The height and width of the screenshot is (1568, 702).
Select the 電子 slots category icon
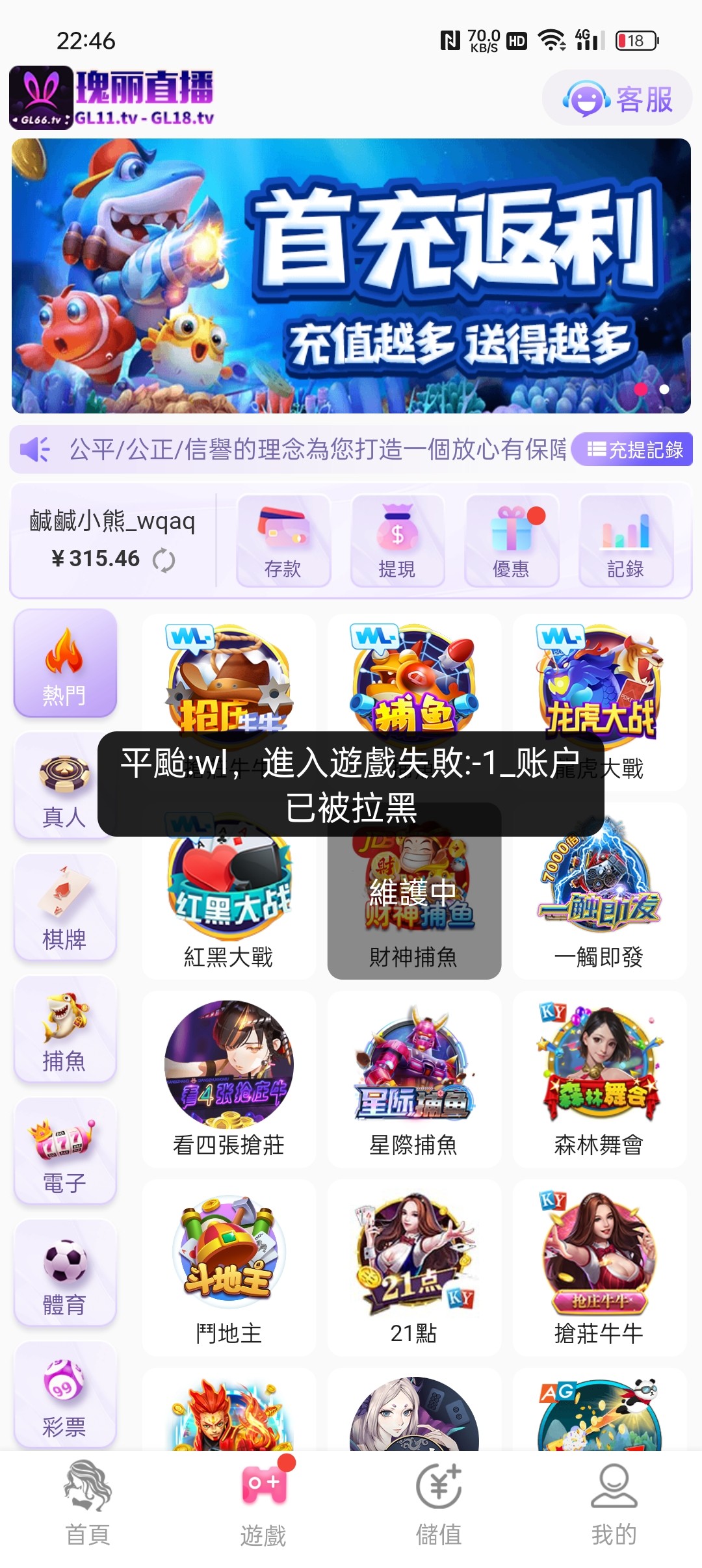click(65, 1151)
